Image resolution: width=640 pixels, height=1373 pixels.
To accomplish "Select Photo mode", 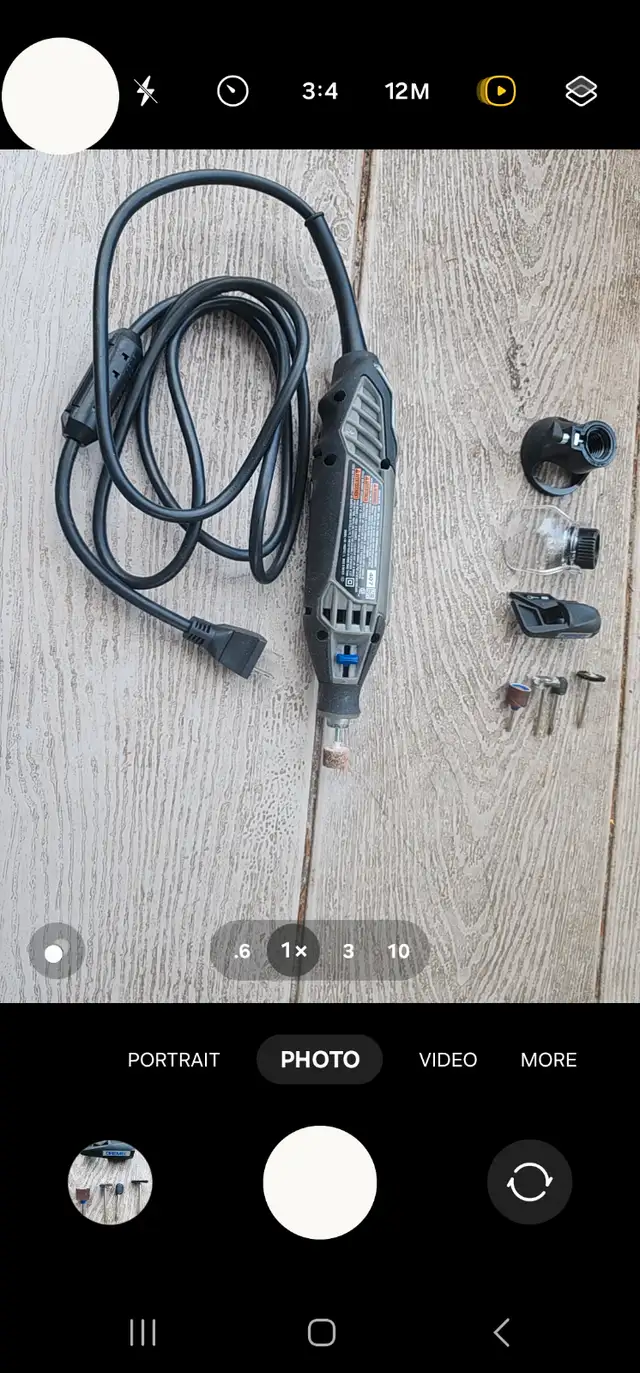I will [320, 1060].
